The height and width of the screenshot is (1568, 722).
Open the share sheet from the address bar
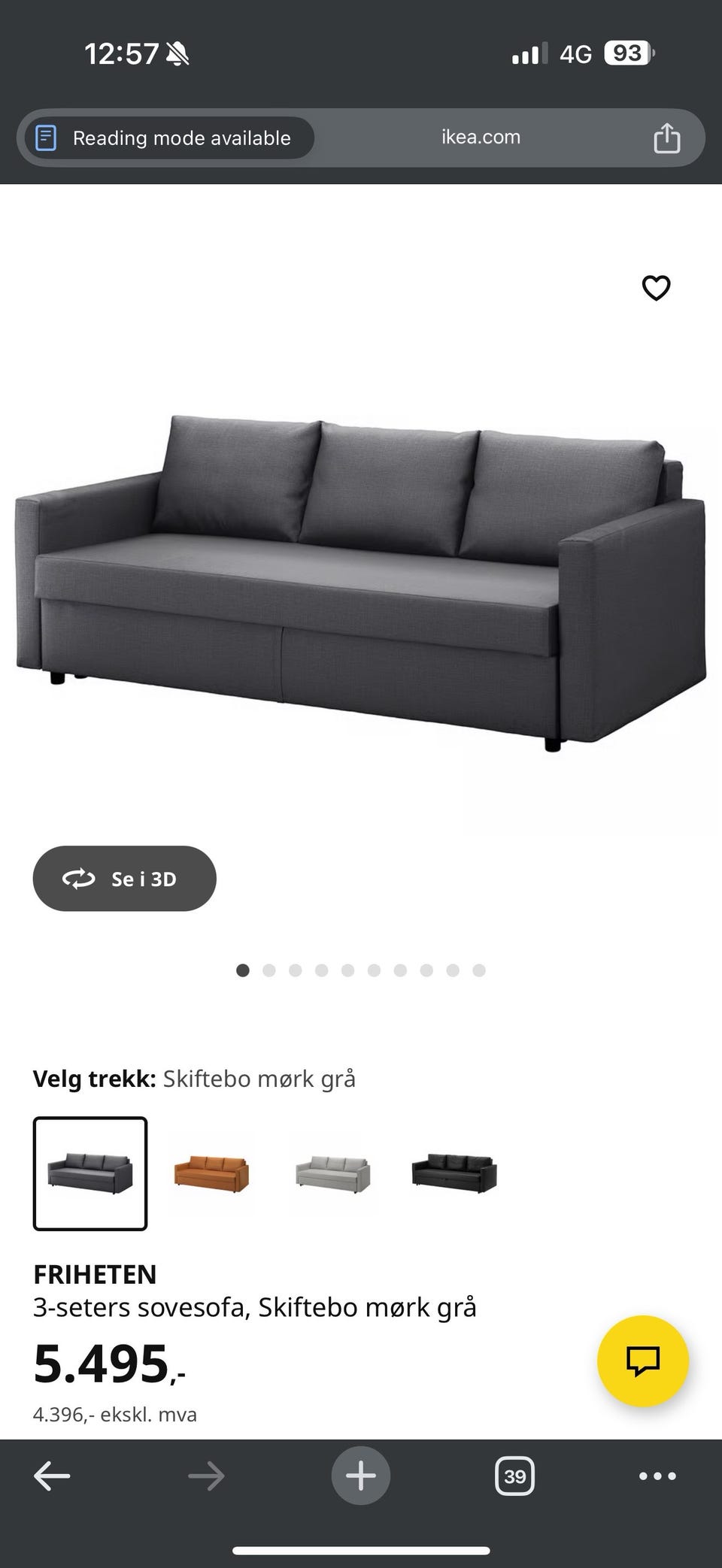tap(666, 137)
